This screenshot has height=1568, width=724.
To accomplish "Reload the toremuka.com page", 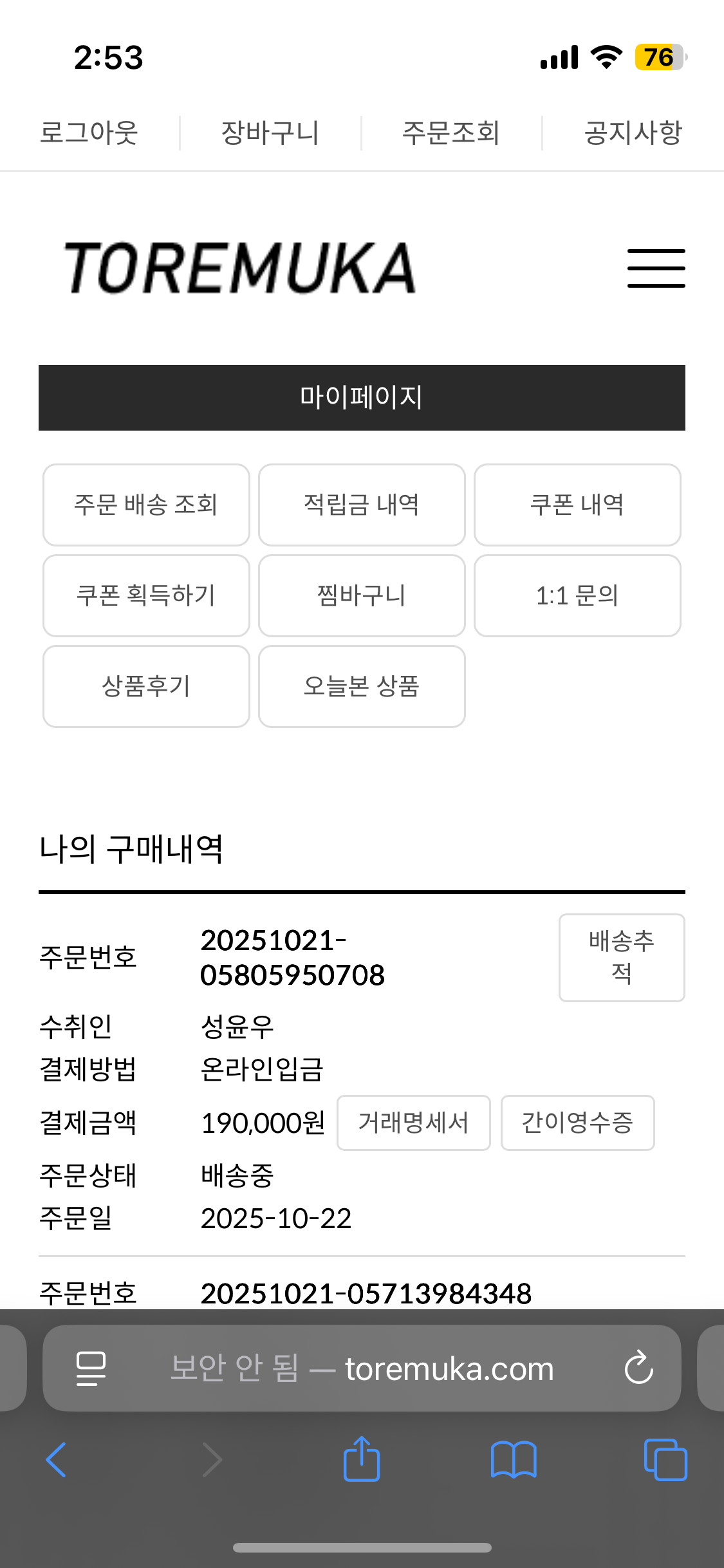I will pyautogui.click(x=638, y=1367).
